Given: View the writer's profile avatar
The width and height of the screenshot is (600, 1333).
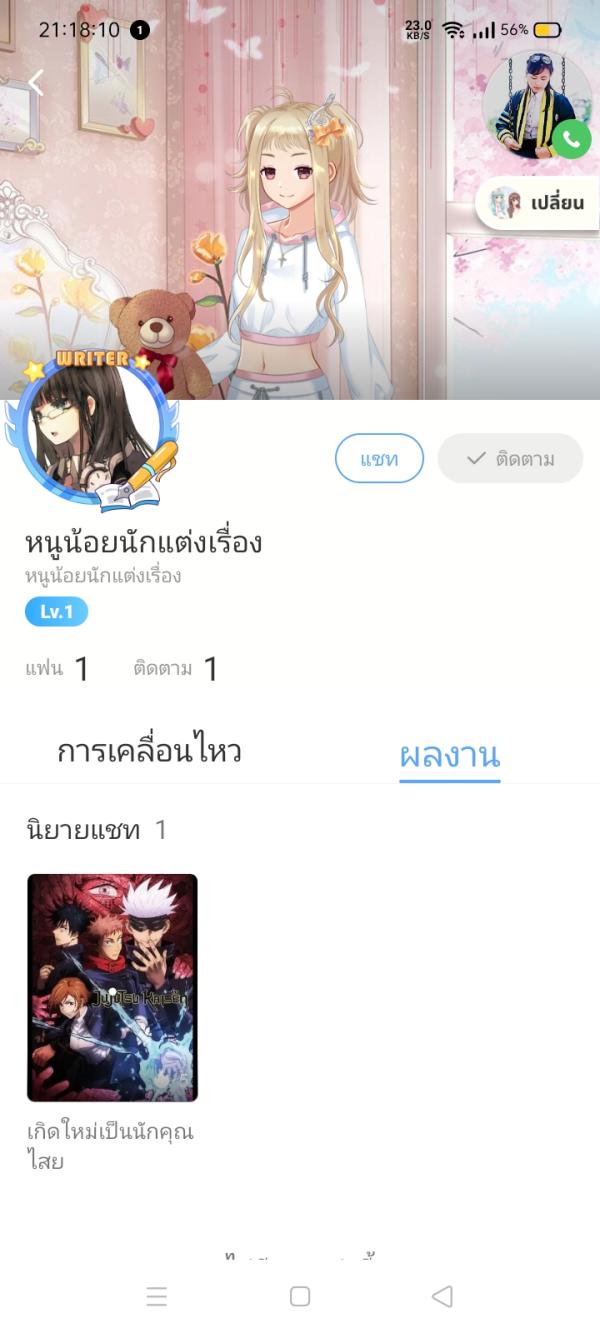Looking at the screenshot, I should click(x=95, y=433).
